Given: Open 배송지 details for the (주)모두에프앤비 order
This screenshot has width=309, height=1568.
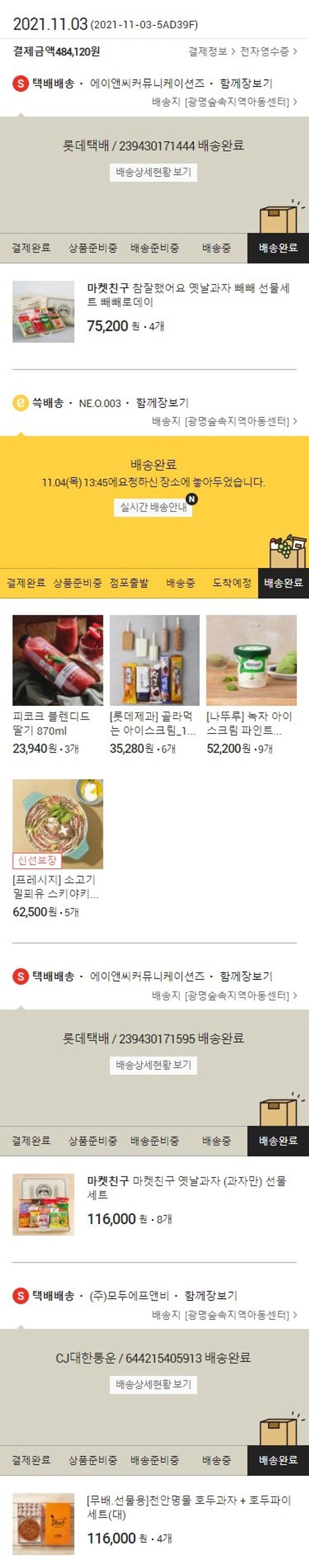Looking at the screenshot, I should pos(224,1315).
